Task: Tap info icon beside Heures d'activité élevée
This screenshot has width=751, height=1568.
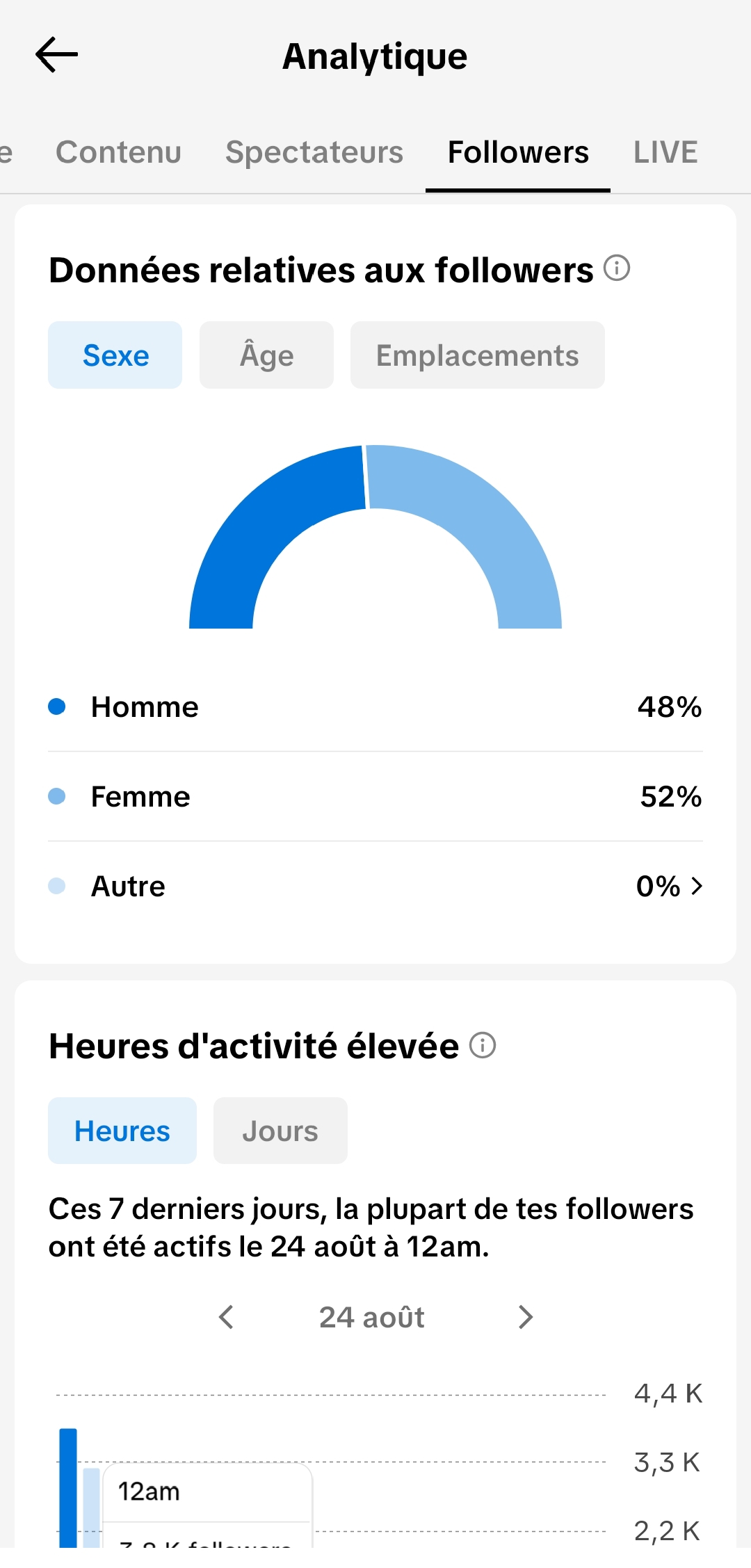Action: pyautogui.click(x=483, y=1044)
